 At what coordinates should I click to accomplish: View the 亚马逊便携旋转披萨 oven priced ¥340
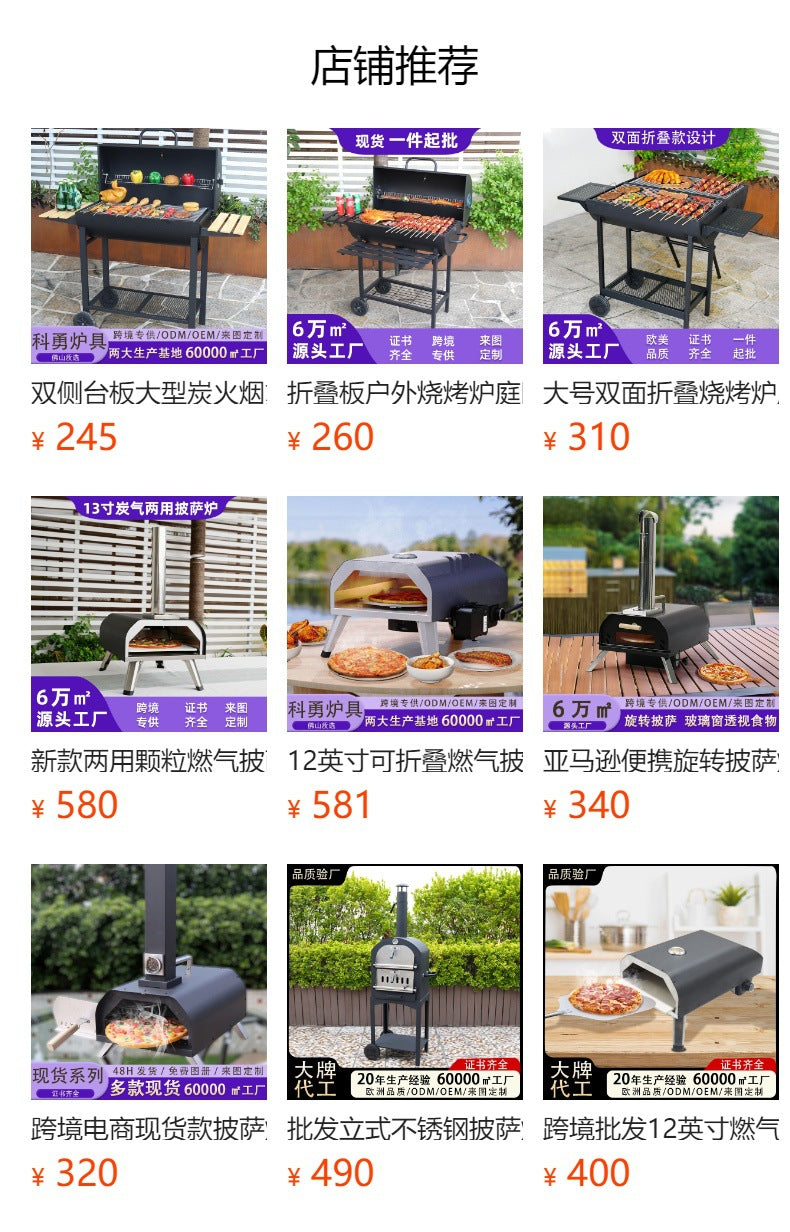pyautogui.click(x=661, y=614)
